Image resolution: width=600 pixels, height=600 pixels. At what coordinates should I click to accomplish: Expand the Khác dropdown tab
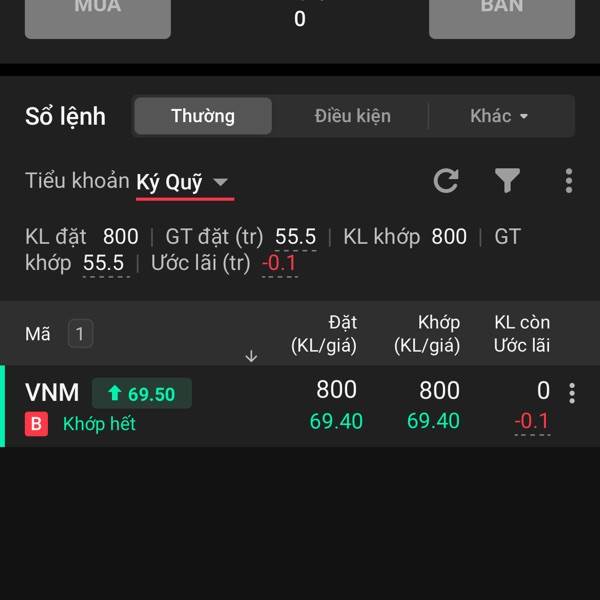[x=499, y=116]
